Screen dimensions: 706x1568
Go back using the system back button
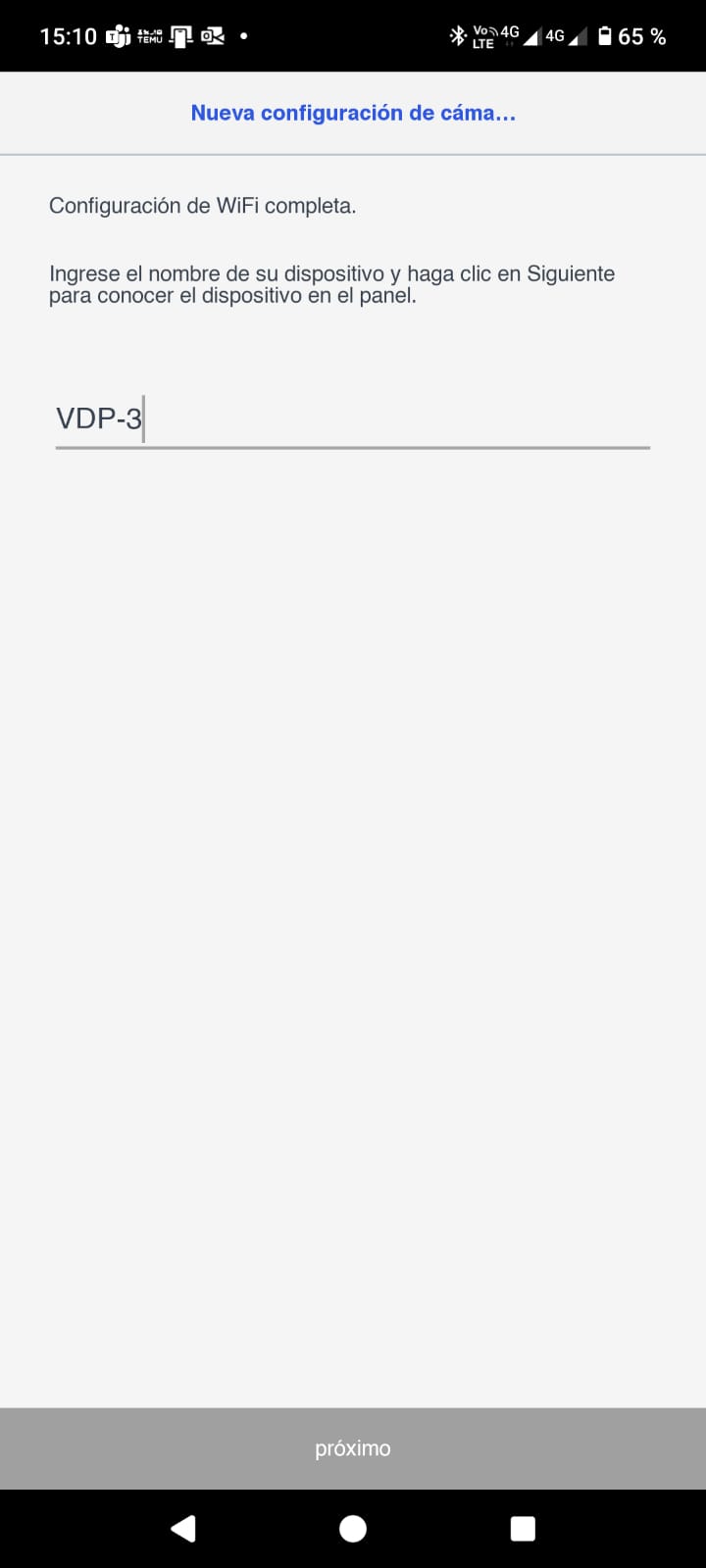(x=183, y=1529)
